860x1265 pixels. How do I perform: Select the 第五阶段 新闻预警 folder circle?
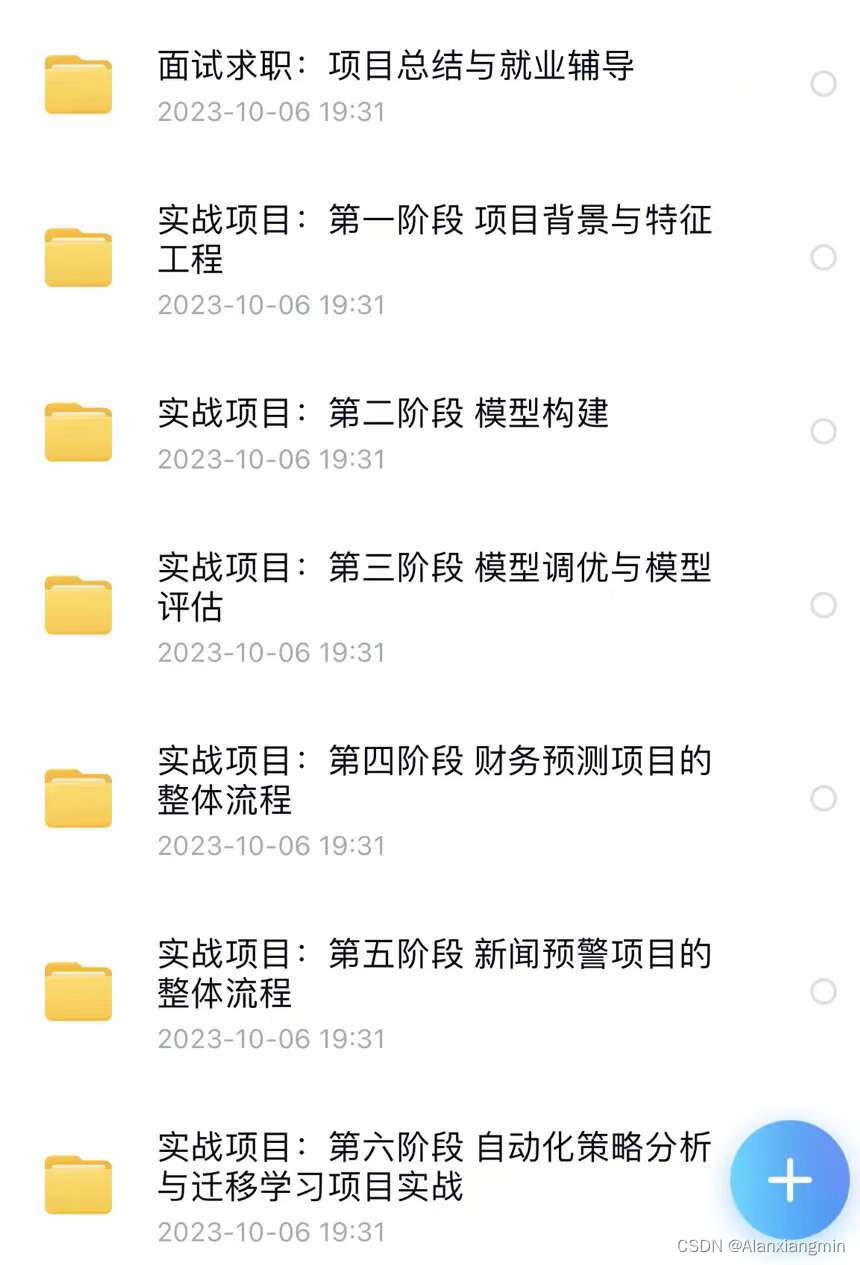[x=823, y=991]
